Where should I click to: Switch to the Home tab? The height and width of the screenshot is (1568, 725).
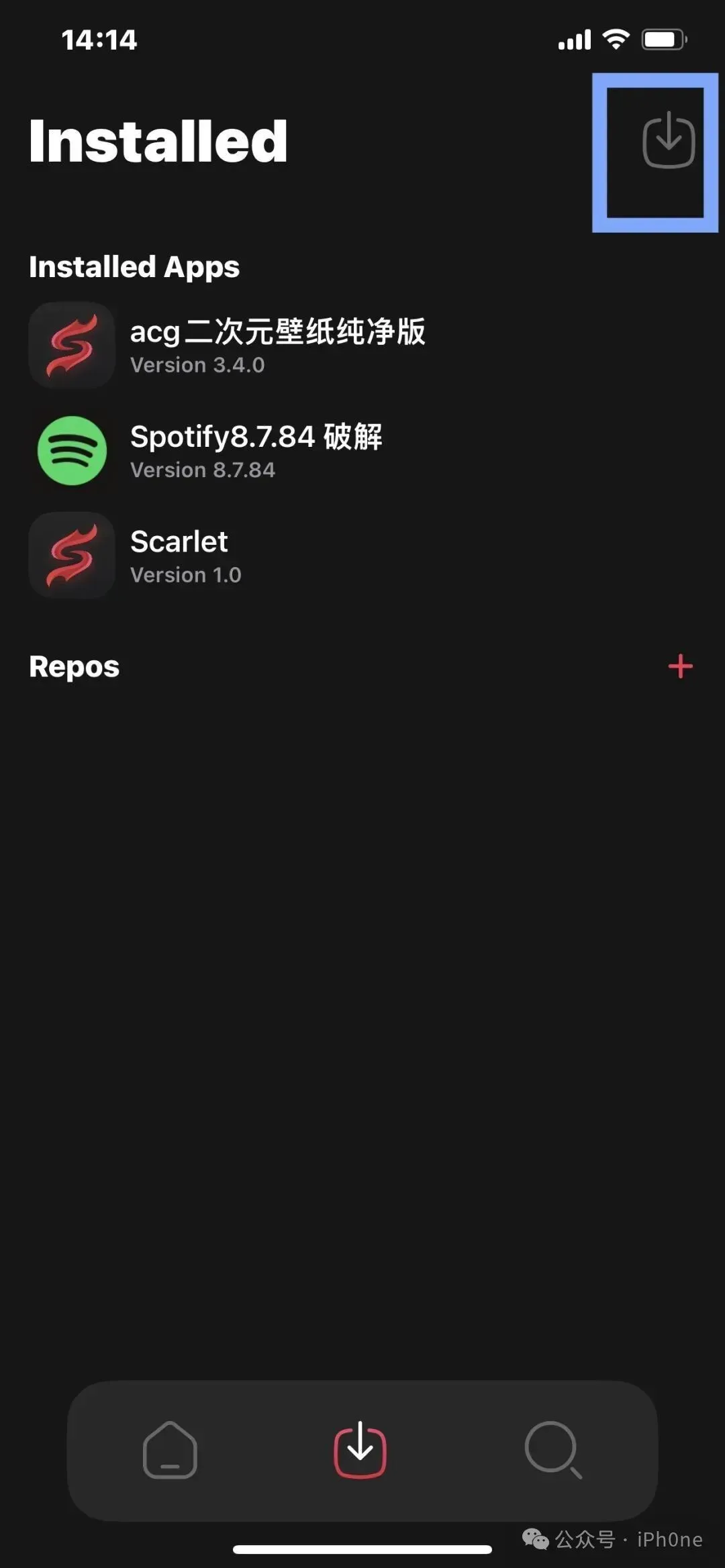point(170,1449)
